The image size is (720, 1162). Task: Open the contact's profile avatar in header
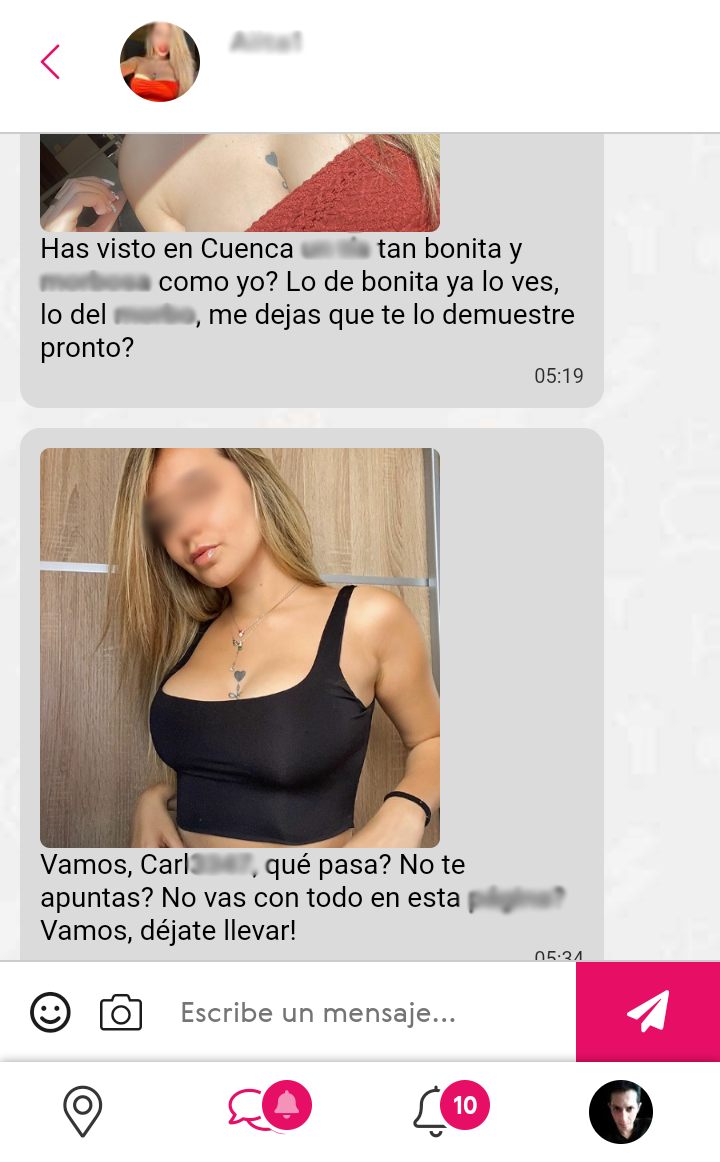pos(160,62)
